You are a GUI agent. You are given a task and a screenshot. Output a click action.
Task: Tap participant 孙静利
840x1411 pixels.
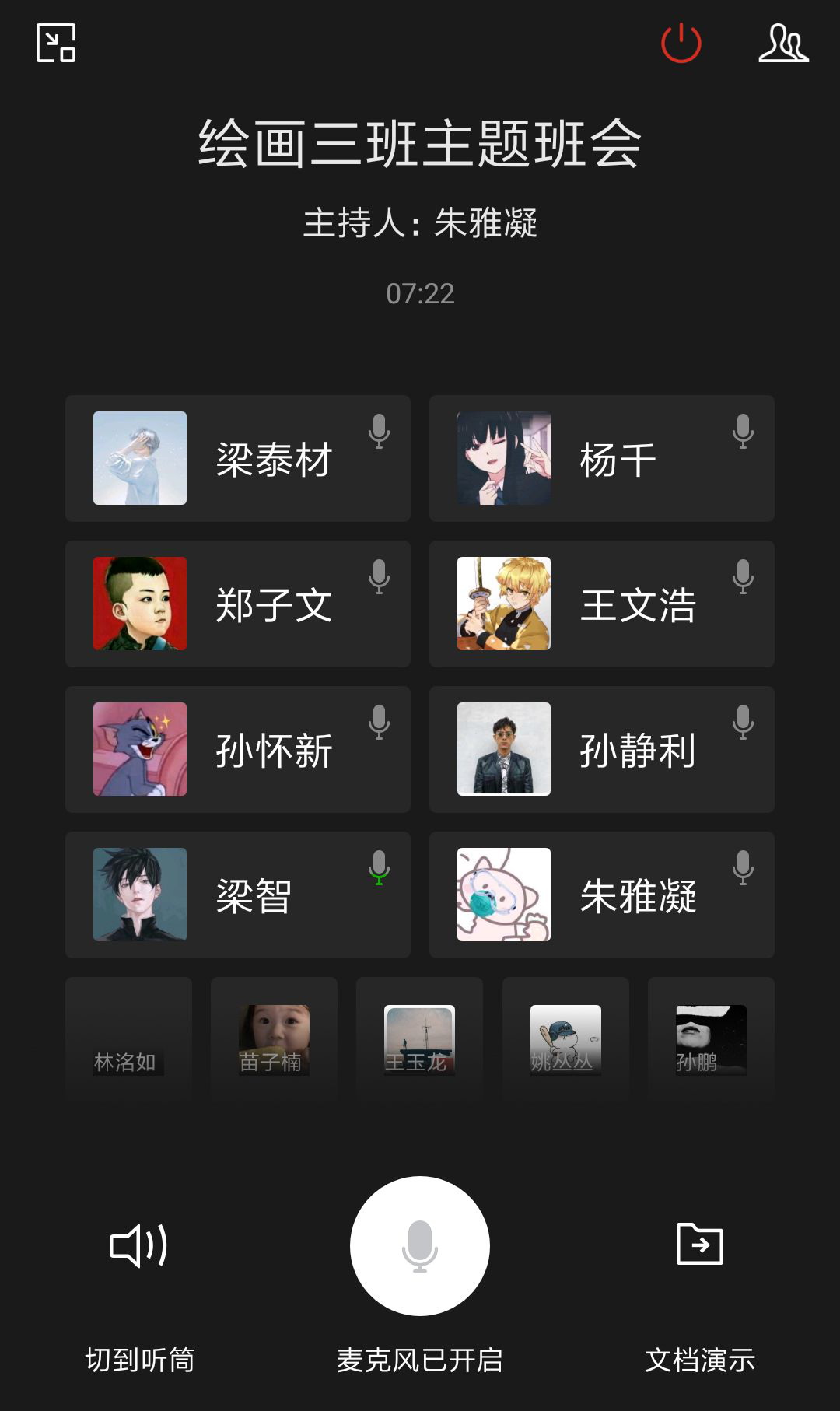click(x=601, y=749)
